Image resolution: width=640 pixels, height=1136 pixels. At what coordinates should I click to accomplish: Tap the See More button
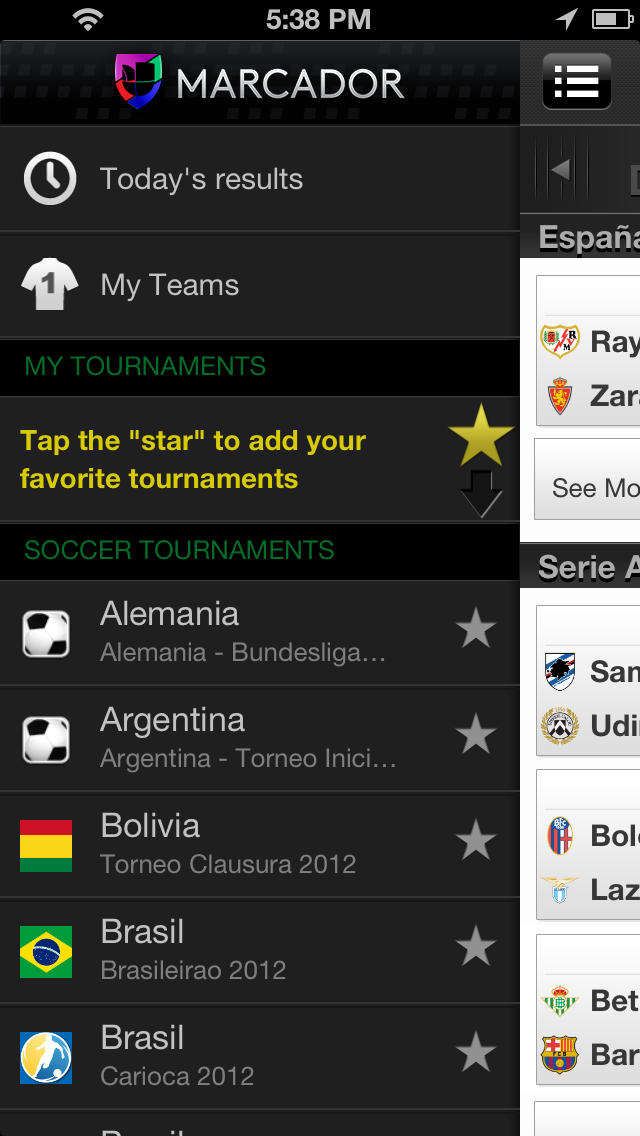coord(592,487)
